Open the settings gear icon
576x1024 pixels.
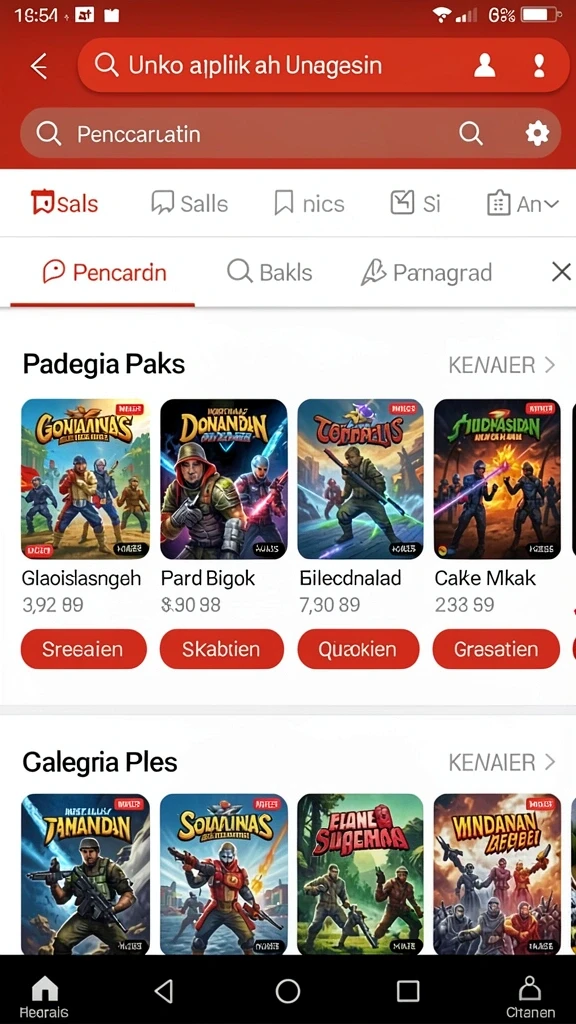coord(537,134)
